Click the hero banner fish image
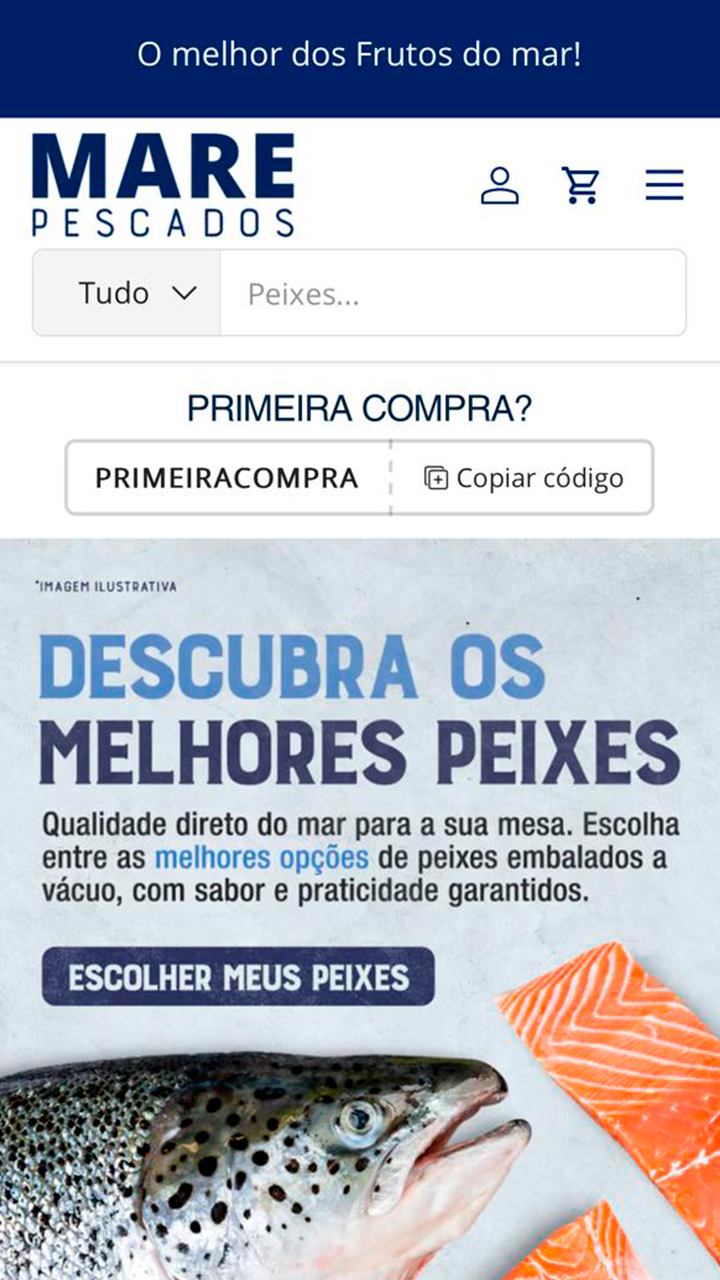The image size is (720, 1280). tap(360, 900)
